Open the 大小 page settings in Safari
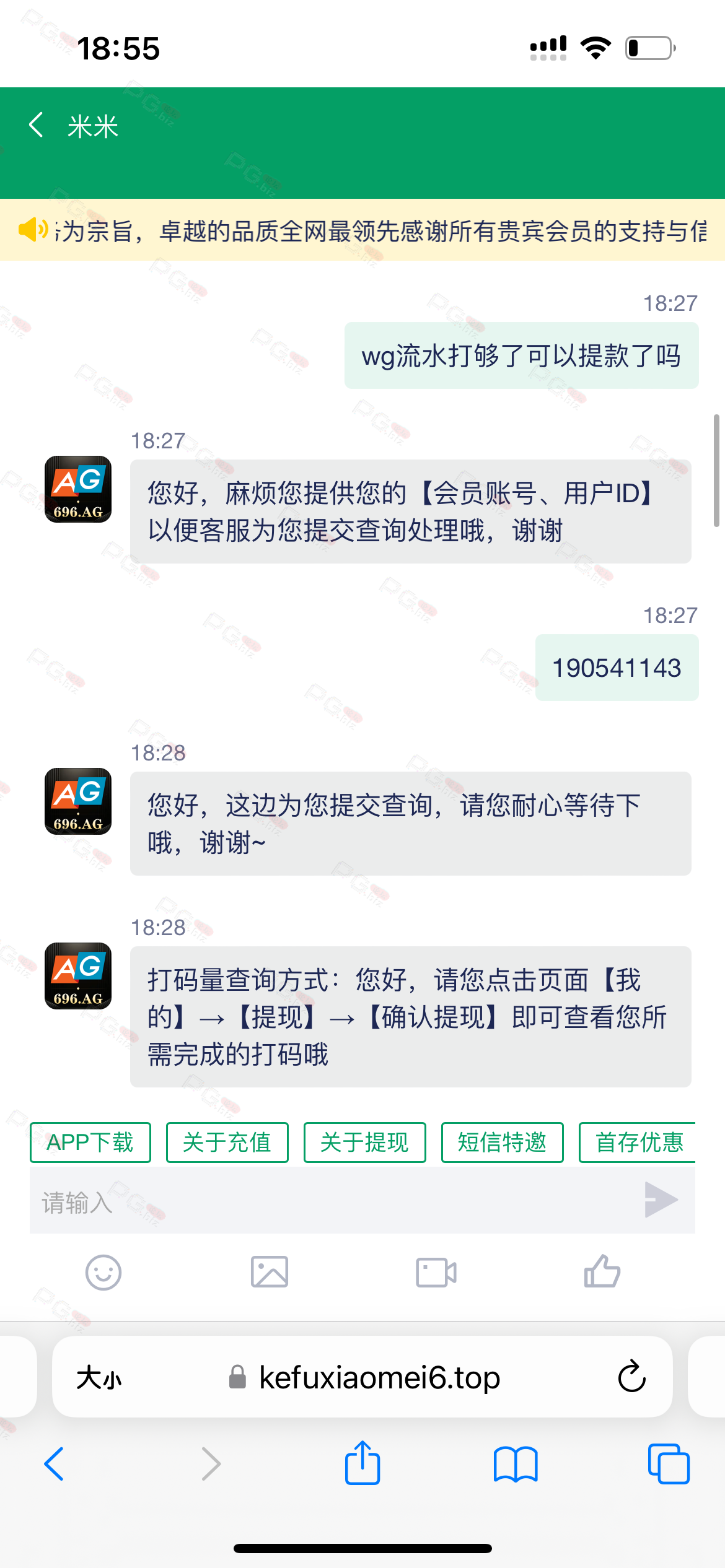The width and height of the screenshot is (725, 1568). click(99, 1379)
